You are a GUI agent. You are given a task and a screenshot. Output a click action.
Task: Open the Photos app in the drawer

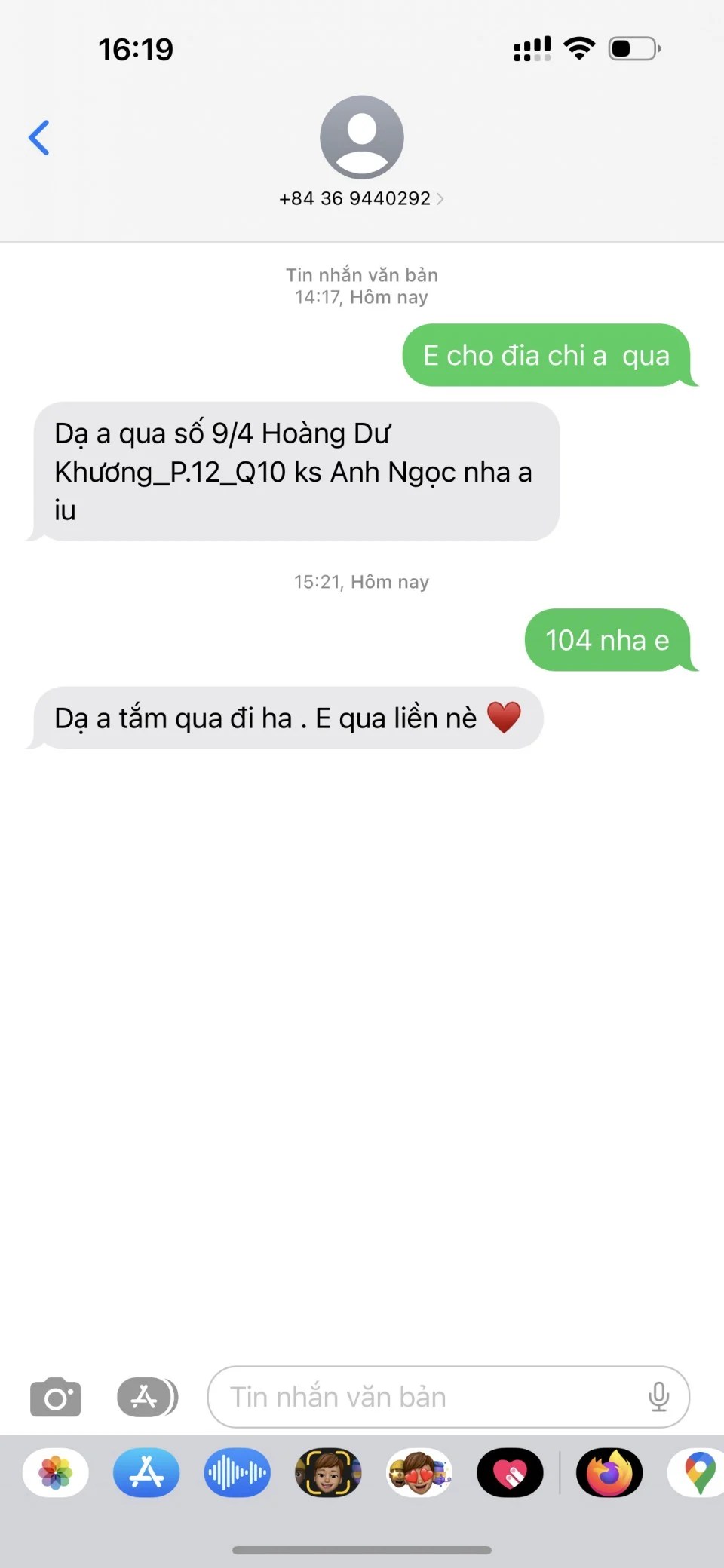(56, 1472)
